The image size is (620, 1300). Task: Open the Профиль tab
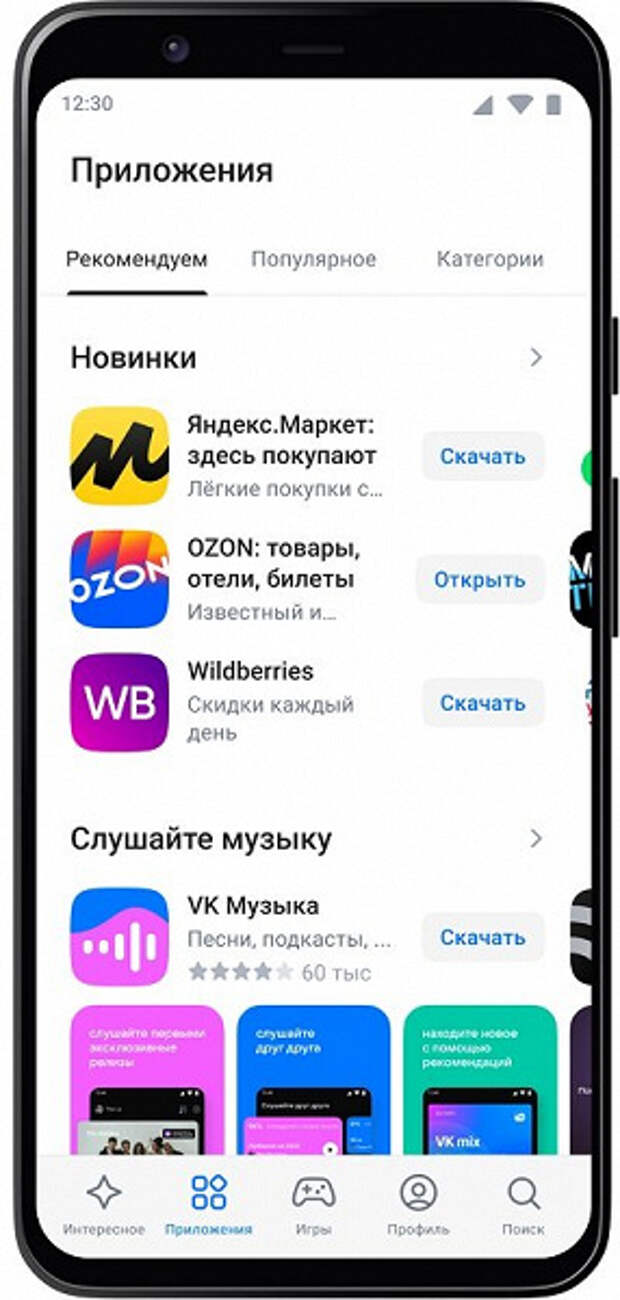click(418, 1205)
